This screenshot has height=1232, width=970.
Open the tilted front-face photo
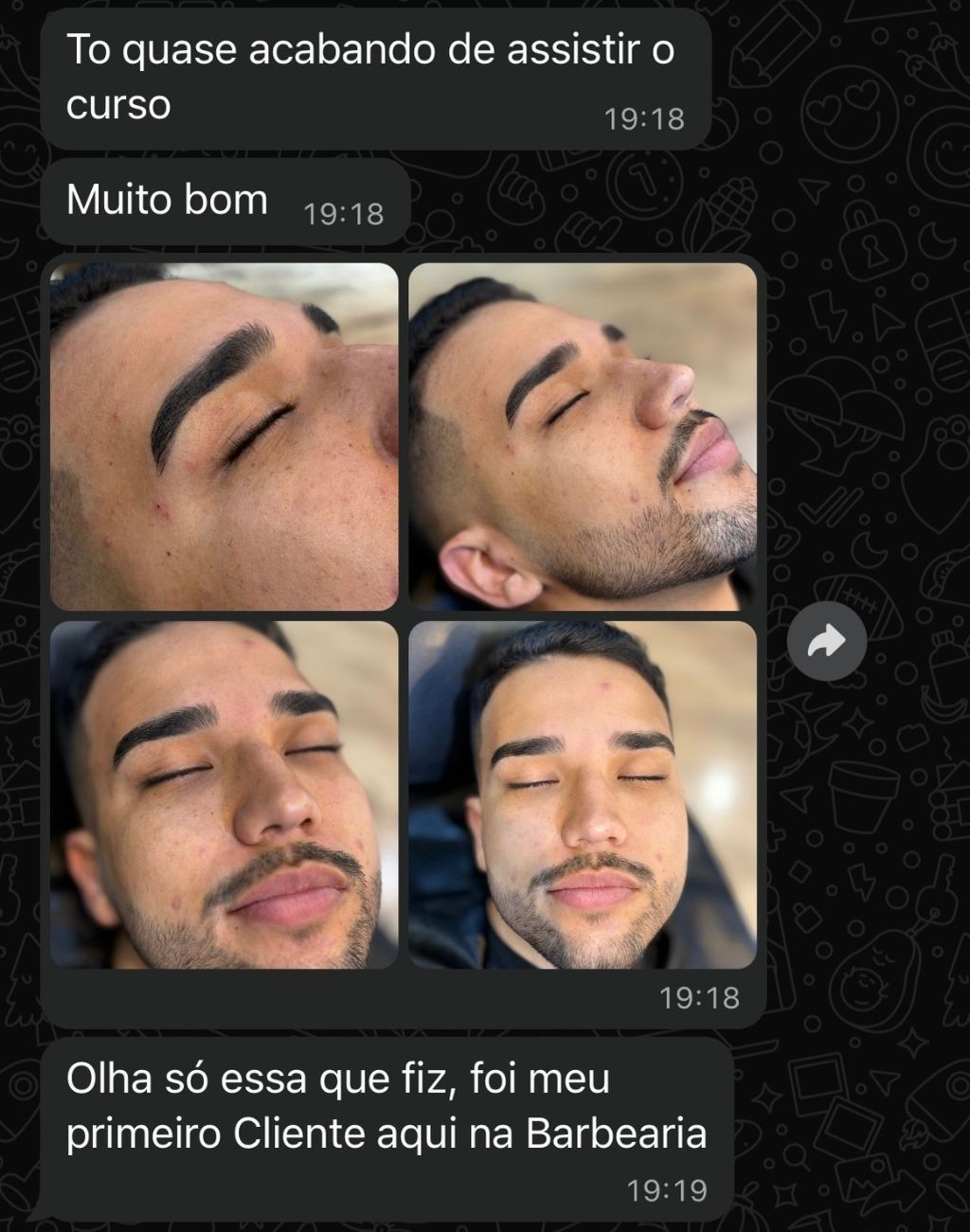[224, 795]
